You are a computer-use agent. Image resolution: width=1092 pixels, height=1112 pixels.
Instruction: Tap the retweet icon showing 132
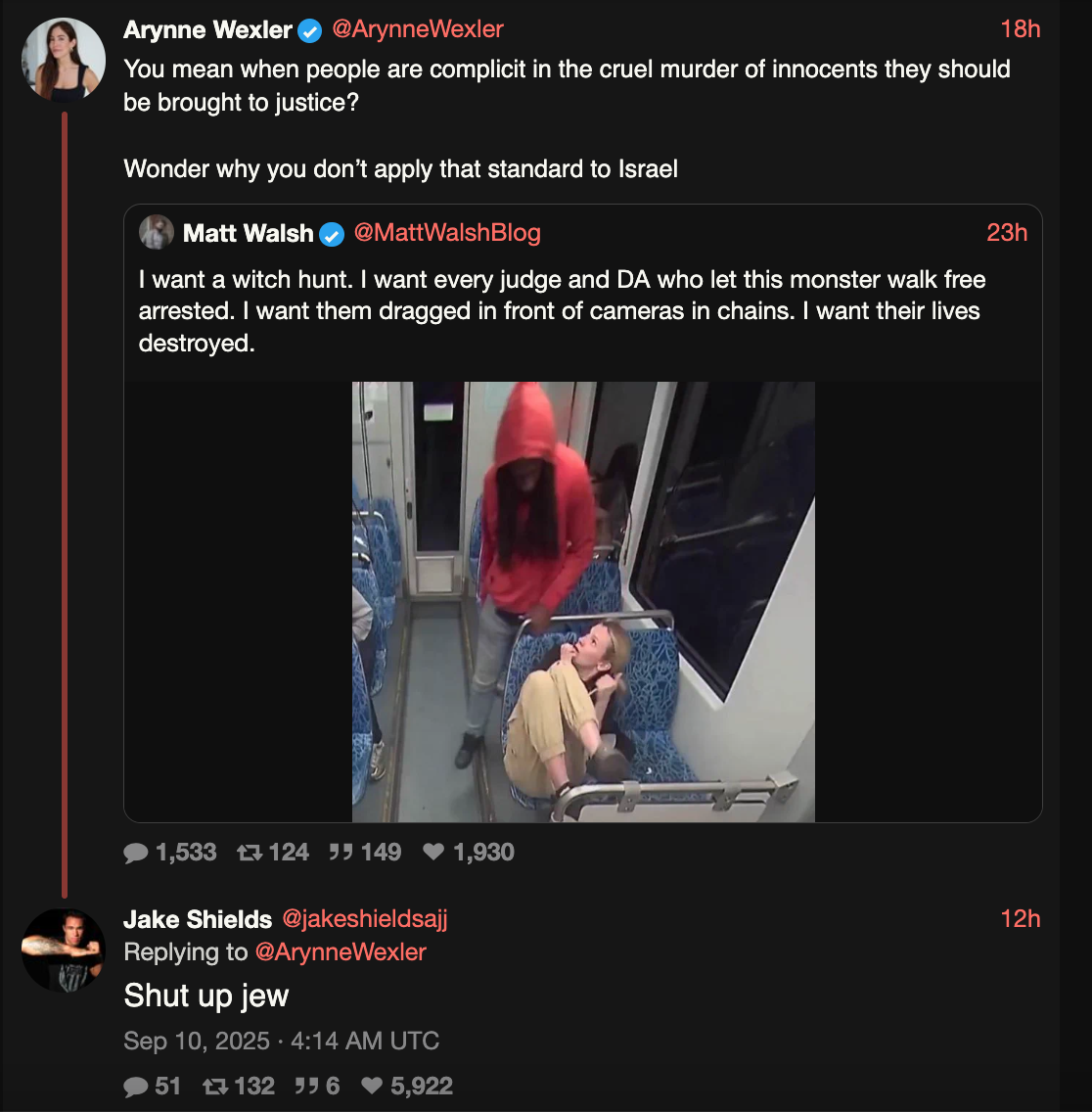click(x=214, y=1086)
